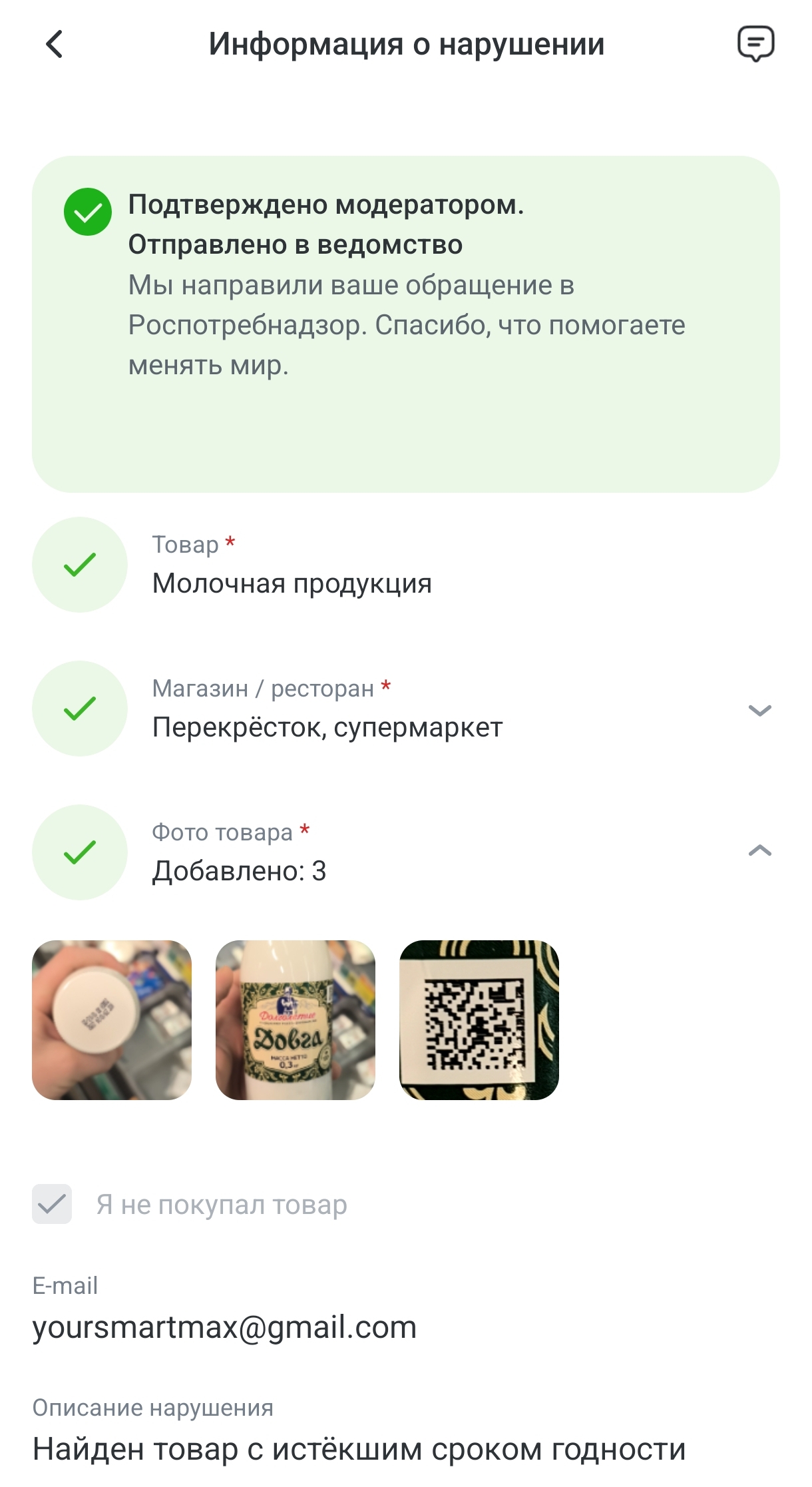
Task: Go back using the arrow icon
Action: [x=55, y=45]
